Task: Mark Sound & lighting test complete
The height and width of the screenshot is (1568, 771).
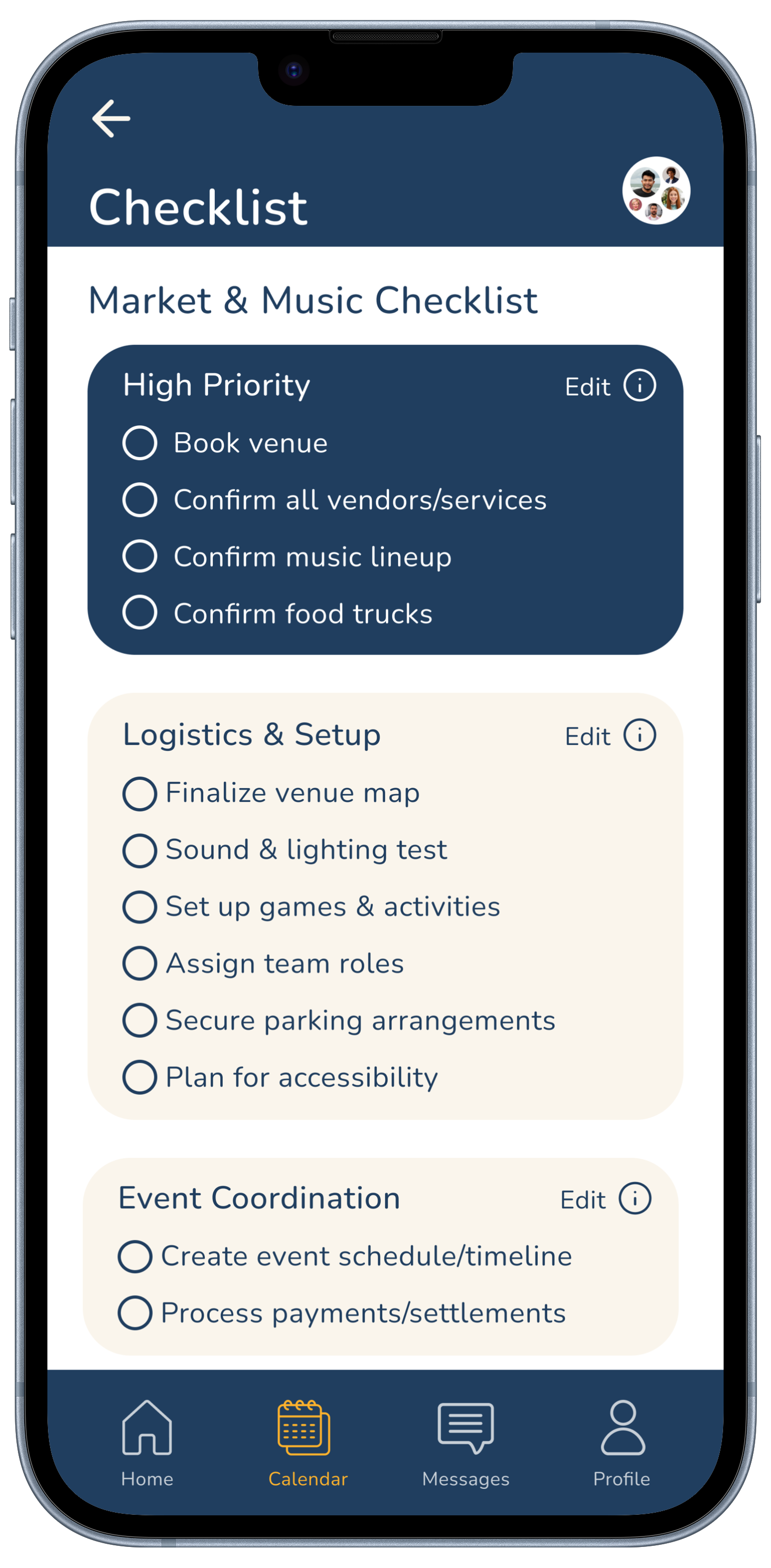Action: tap(140, 850)
